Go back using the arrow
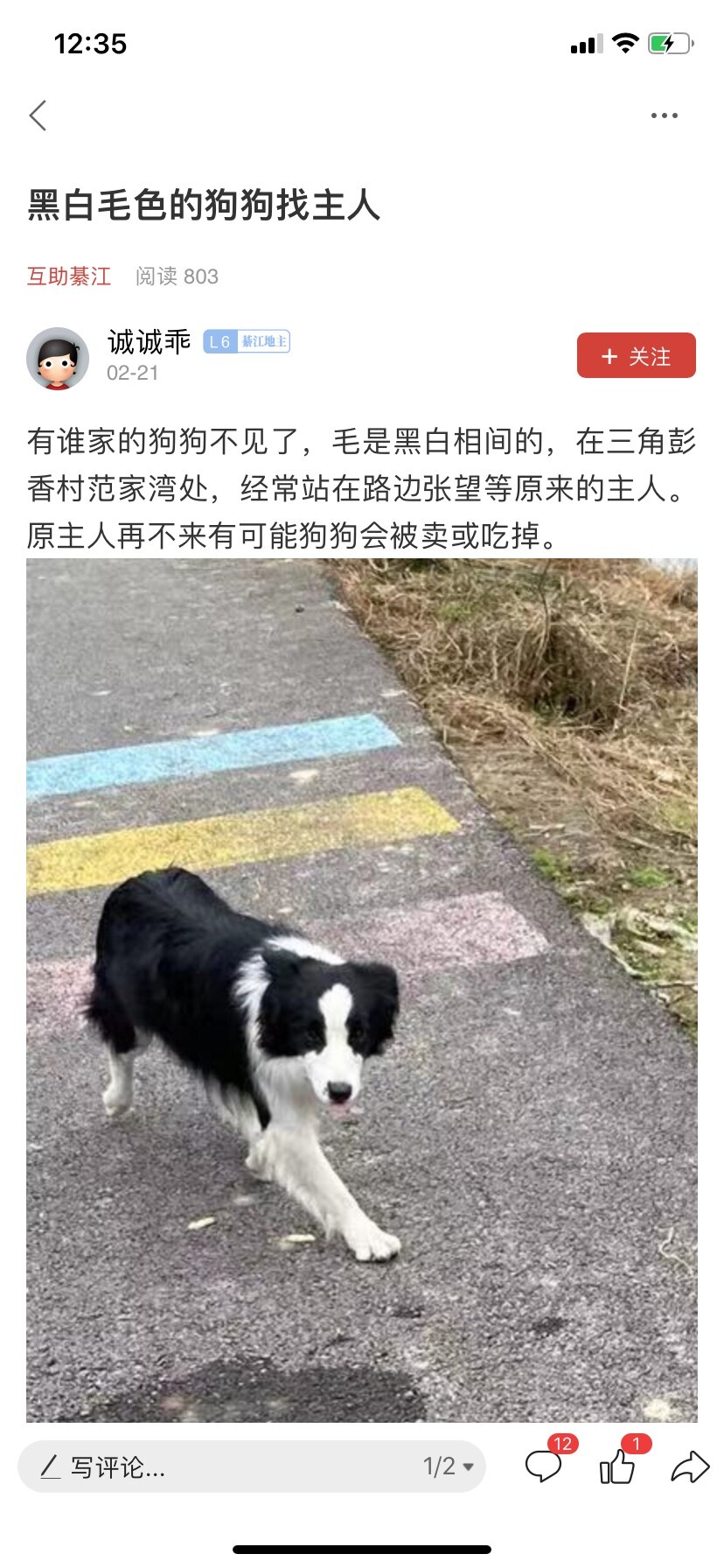The height and width of the screenshot is (1568, 724). tap(38, 115)
